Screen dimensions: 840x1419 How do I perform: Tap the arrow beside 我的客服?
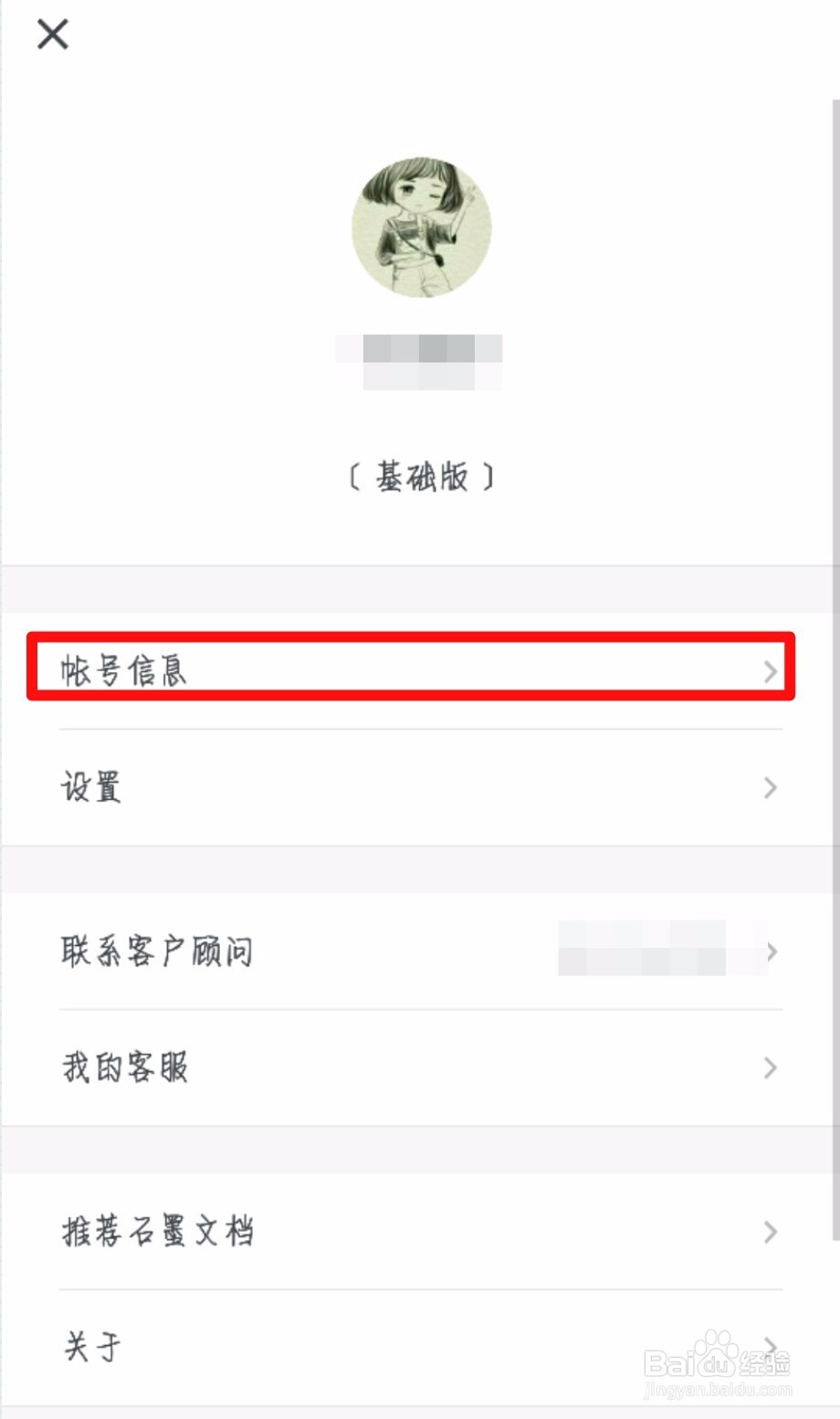[x=768, y=1068]
